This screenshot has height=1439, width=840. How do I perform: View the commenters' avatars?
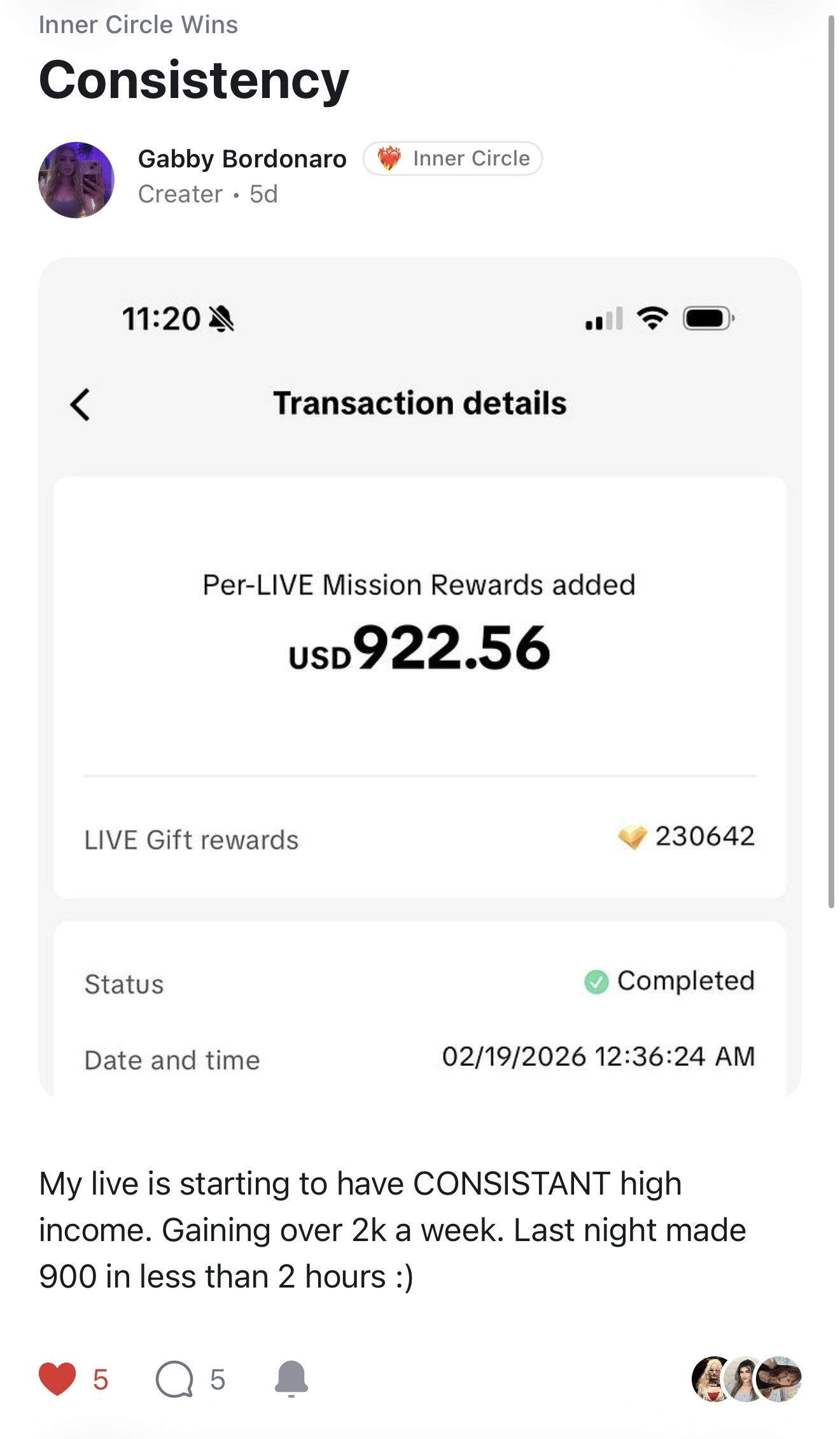click(x=746, y=1379)
